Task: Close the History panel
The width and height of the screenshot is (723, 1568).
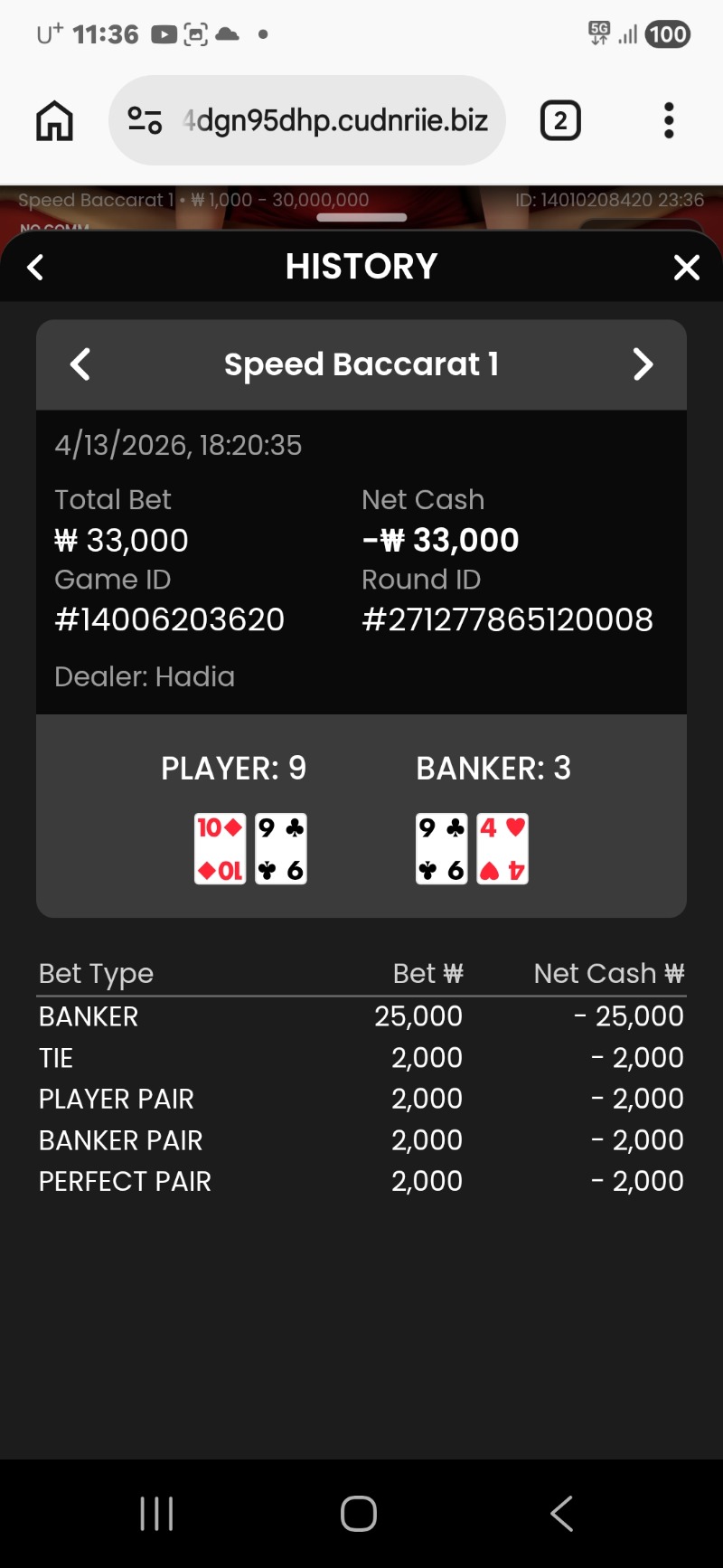Action: pyautogui.click(x=687, y=268)
